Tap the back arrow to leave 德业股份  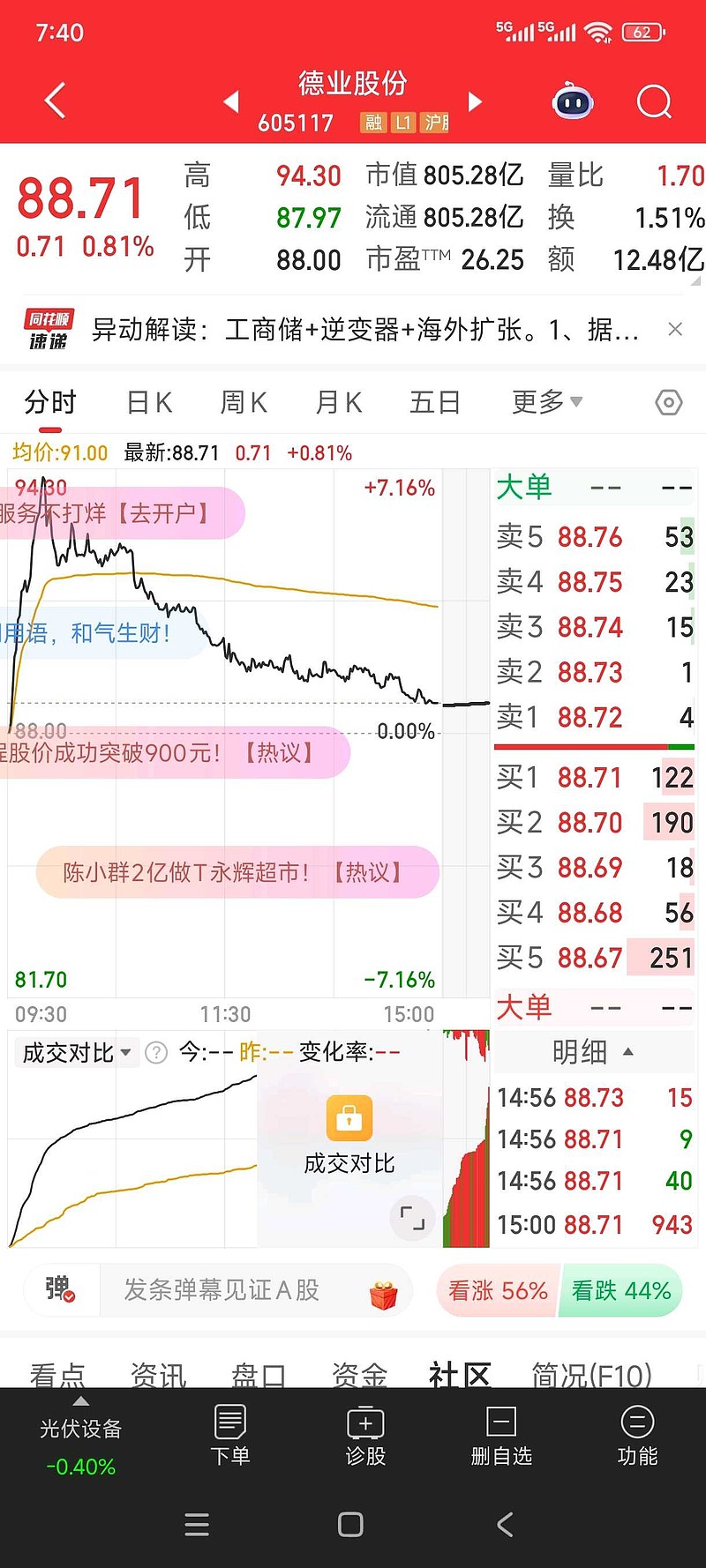click(x=55, y=101)
